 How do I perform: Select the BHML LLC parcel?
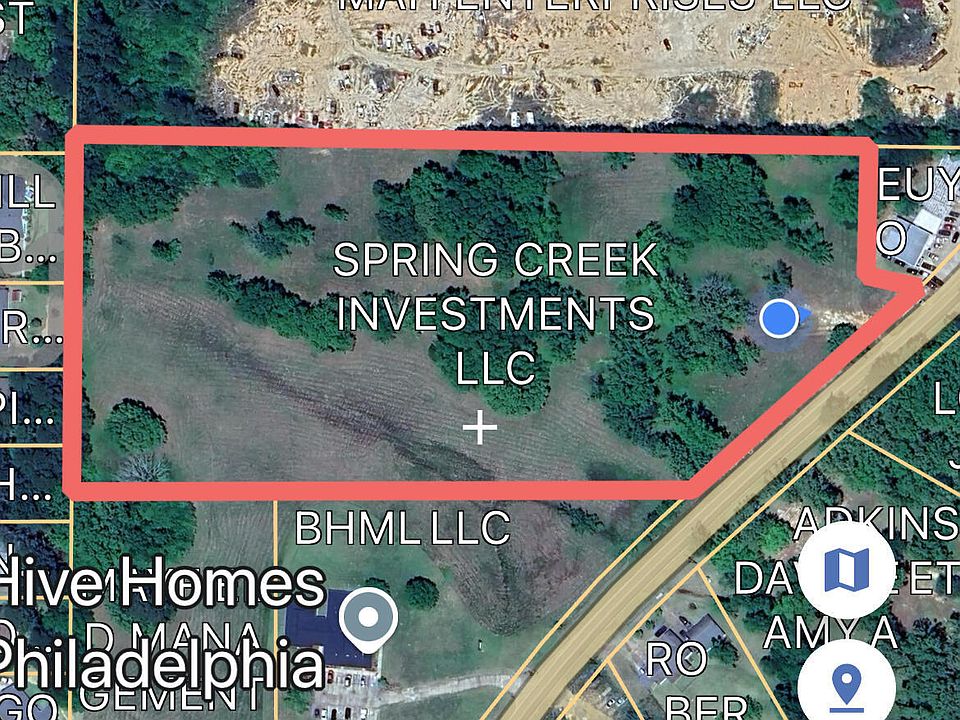coord(402,528)
